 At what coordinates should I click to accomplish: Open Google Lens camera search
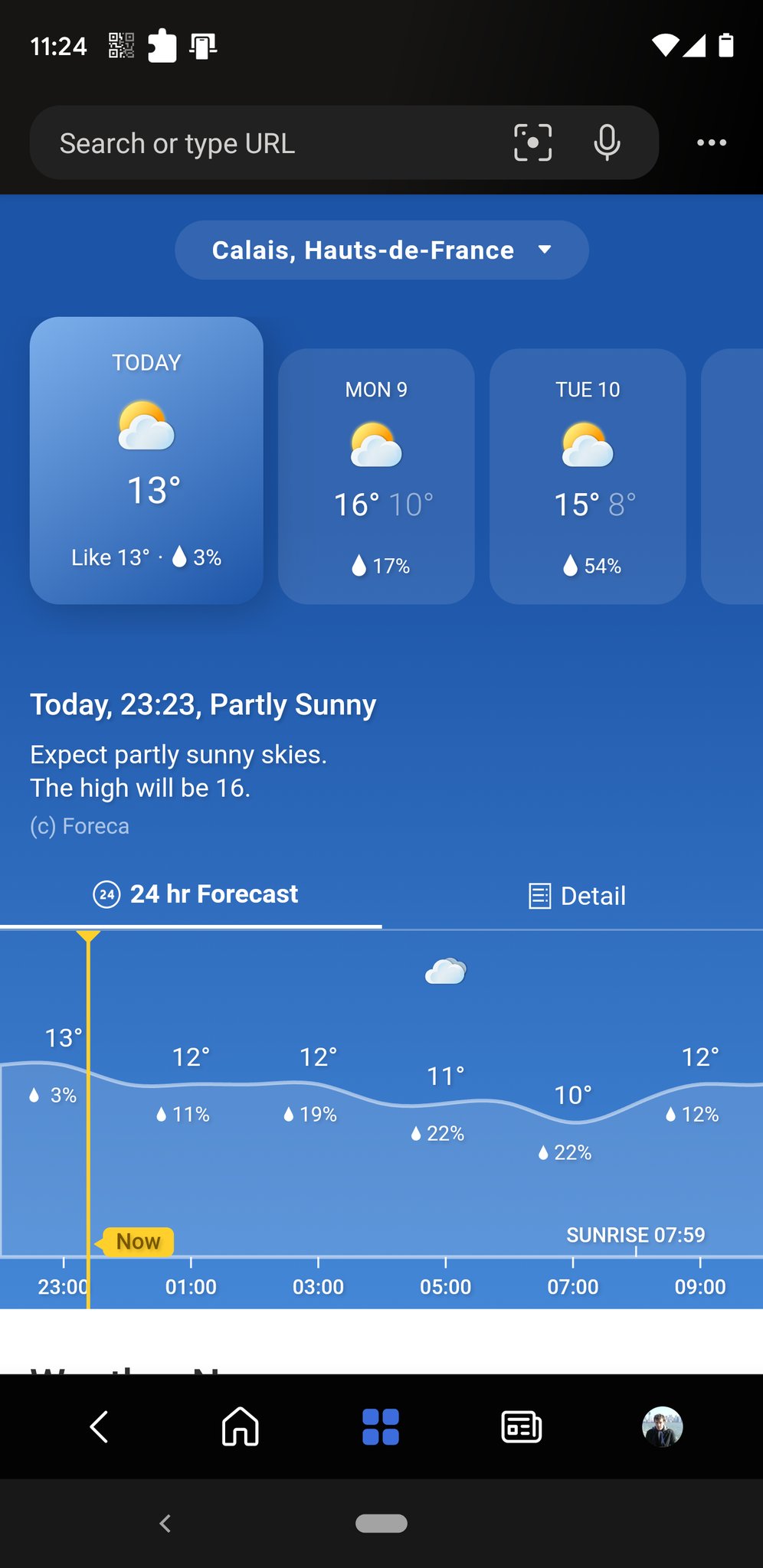point(535,142)
